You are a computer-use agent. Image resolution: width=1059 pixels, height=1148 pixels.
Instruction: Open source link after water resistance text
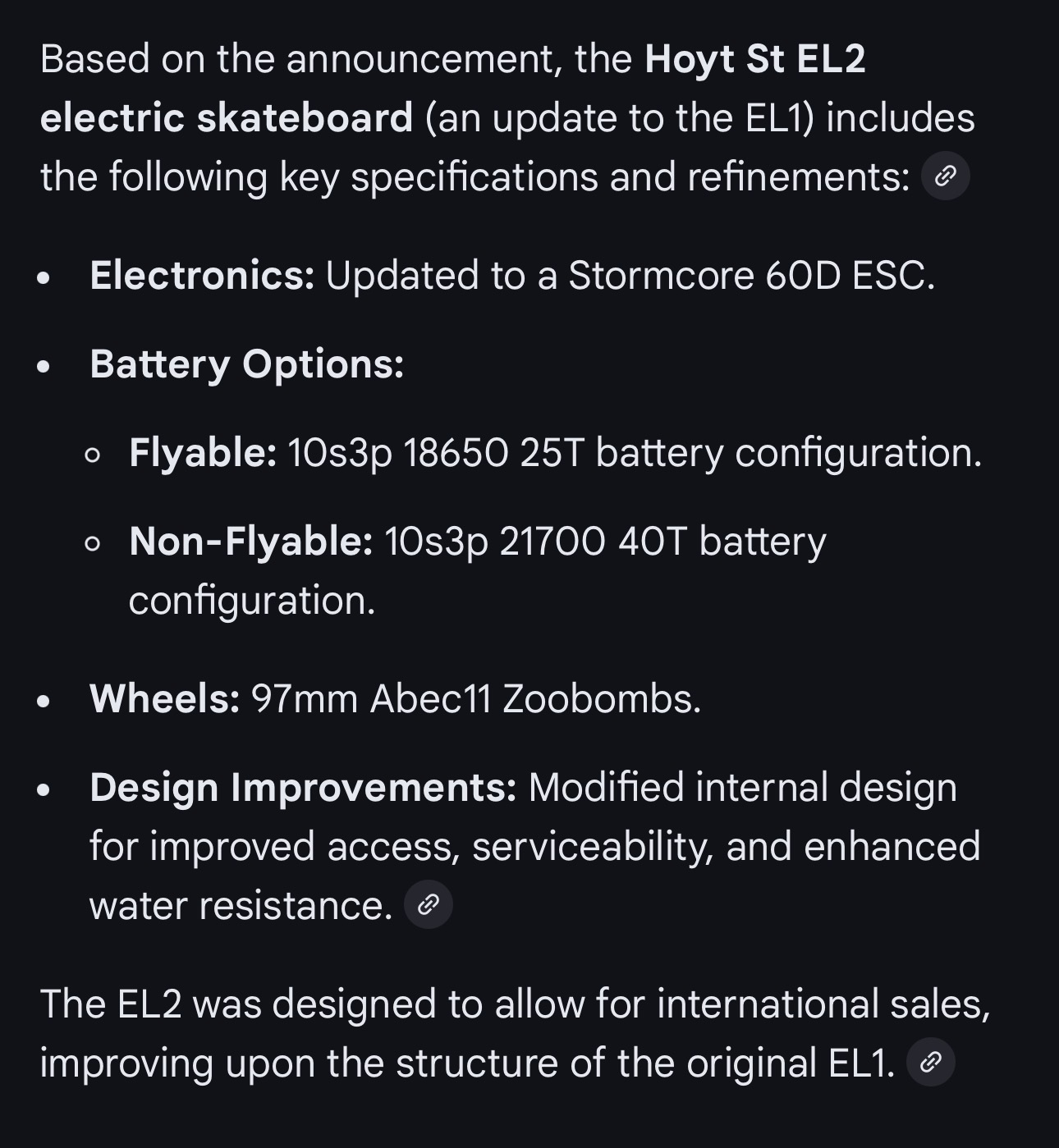pyautogui.click(x=429, y=904)
